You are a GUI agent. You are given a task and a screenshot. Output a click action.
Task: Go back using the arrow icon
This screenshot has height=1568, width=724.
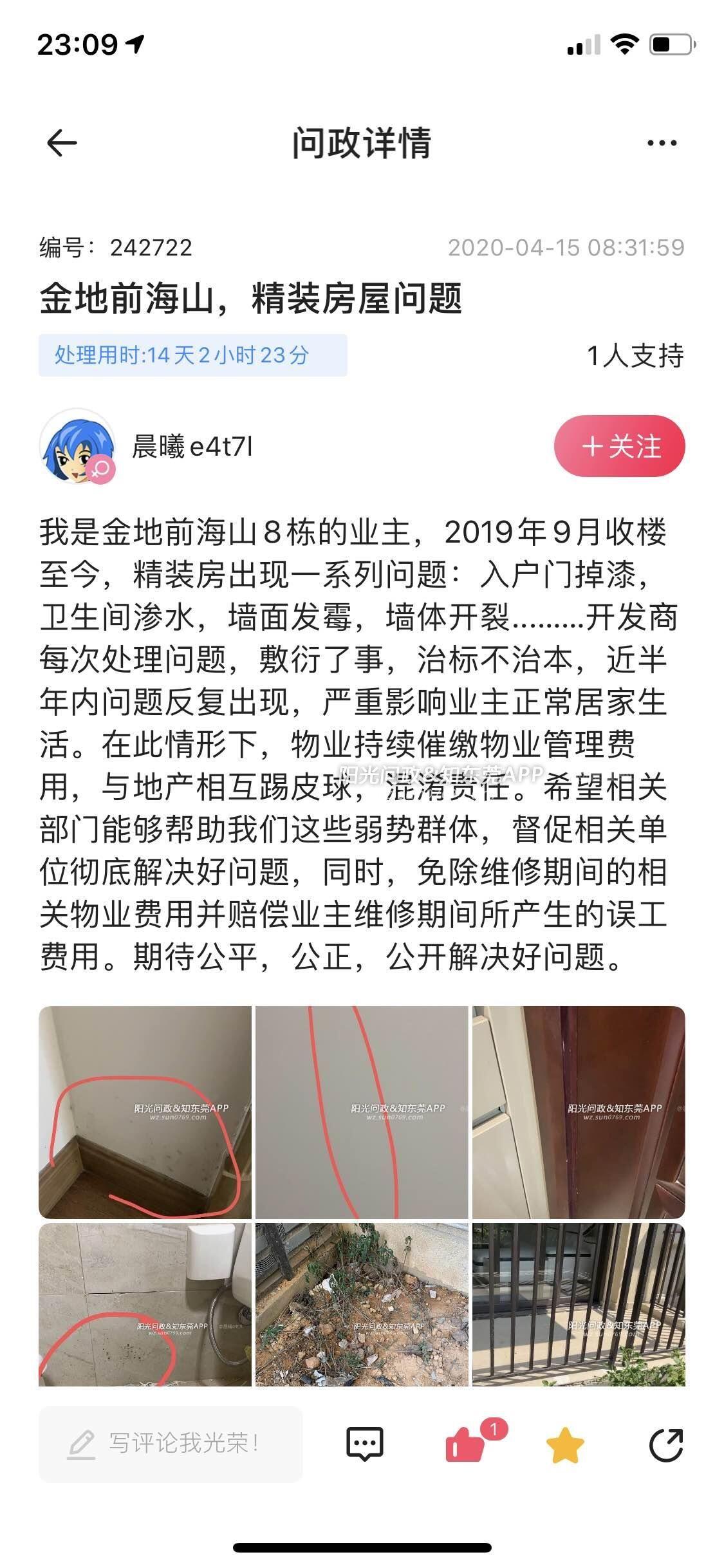62,143
